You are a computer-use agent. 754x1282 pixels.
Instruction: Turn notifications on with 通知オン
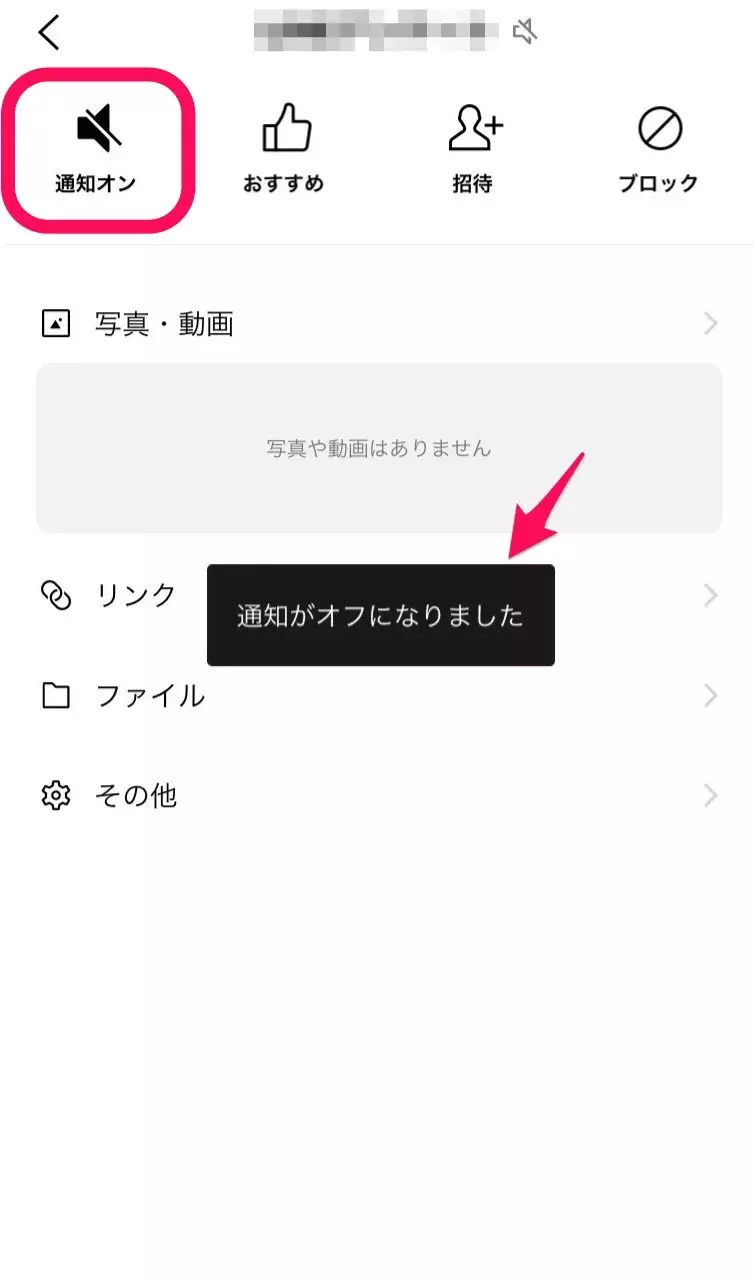coord(96,150)
